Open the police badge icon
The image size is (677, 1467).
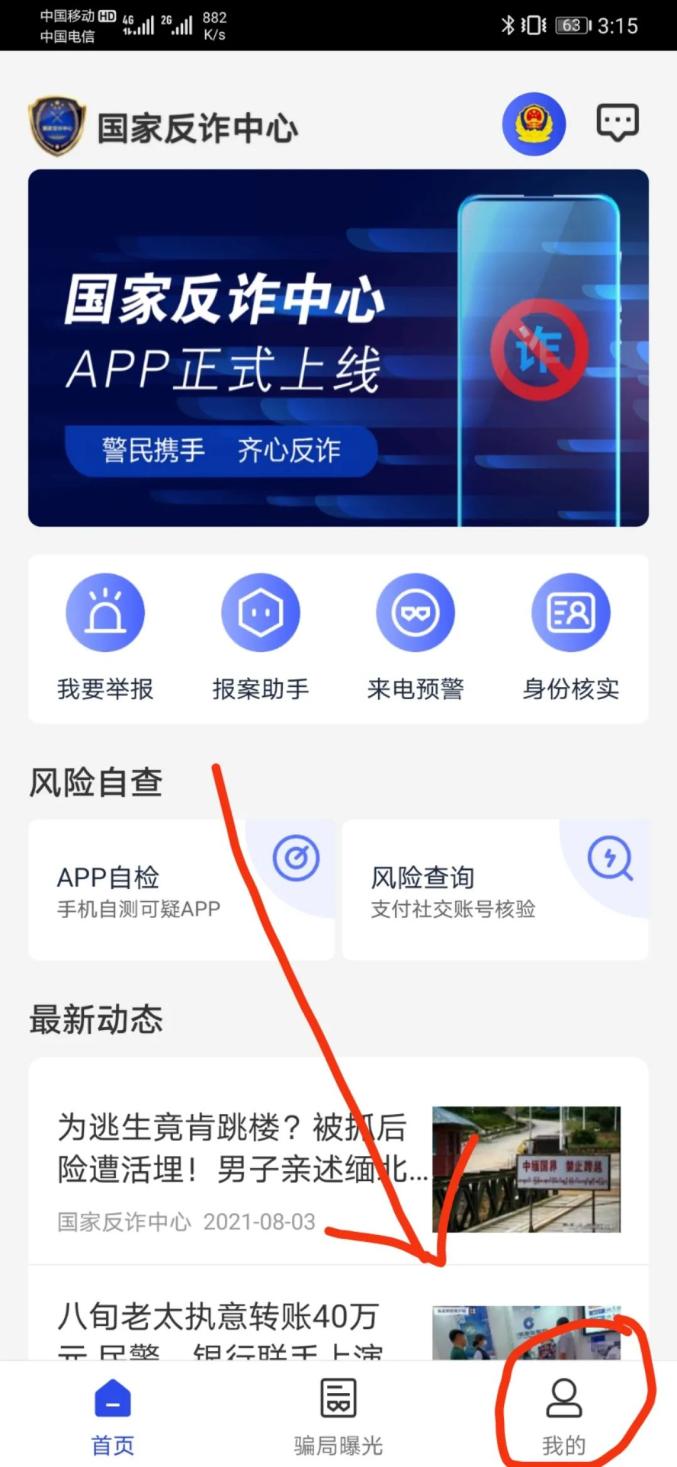point(534,125)
